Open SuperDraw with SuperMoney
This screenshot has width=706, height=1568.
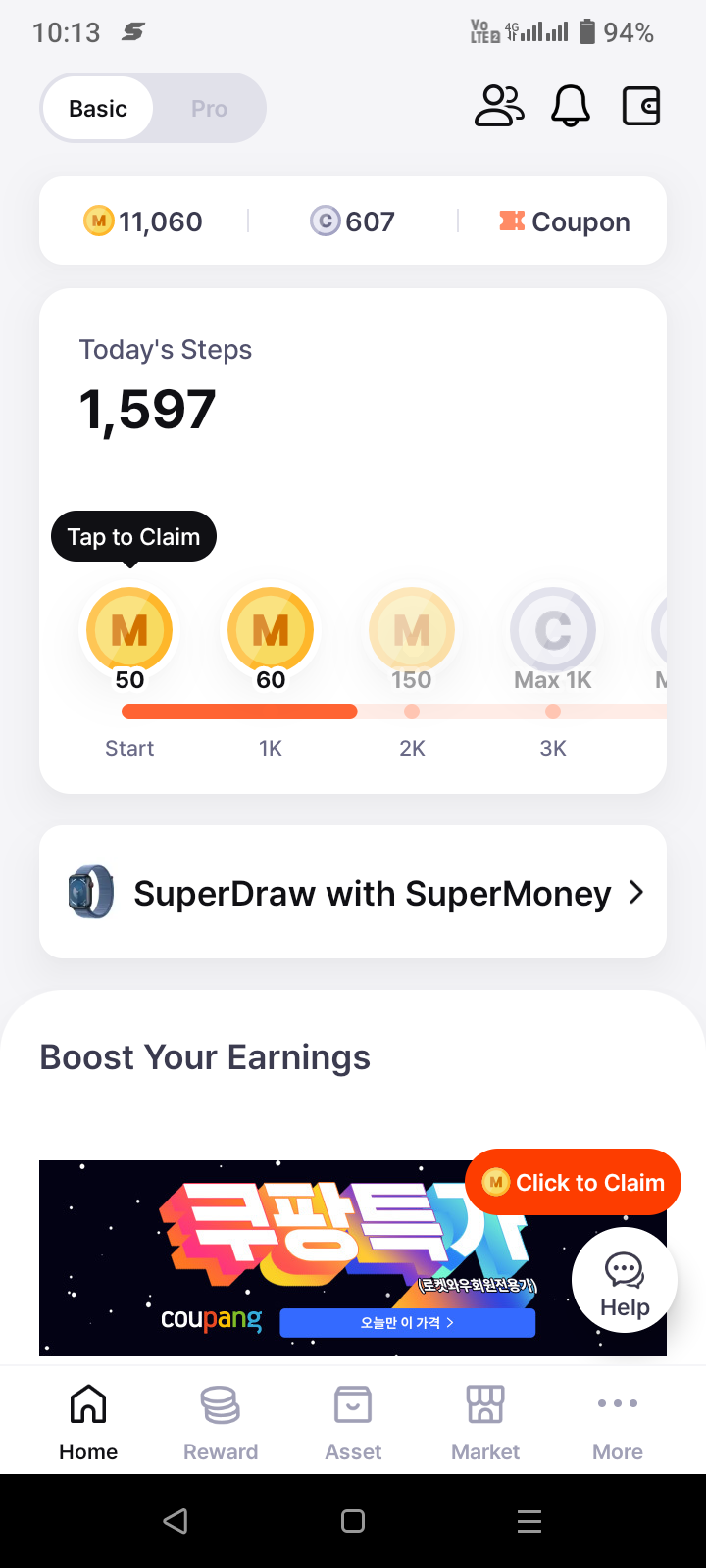point(353,892)
